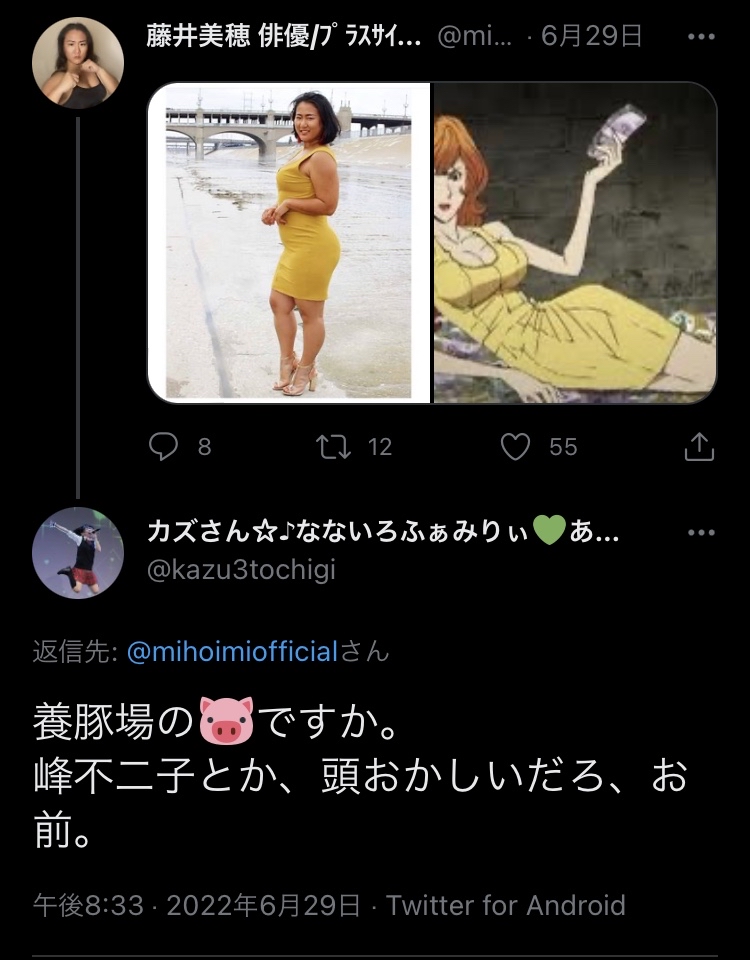
Task: Share 藤井美穂's tweet
Action: point(700,446)
